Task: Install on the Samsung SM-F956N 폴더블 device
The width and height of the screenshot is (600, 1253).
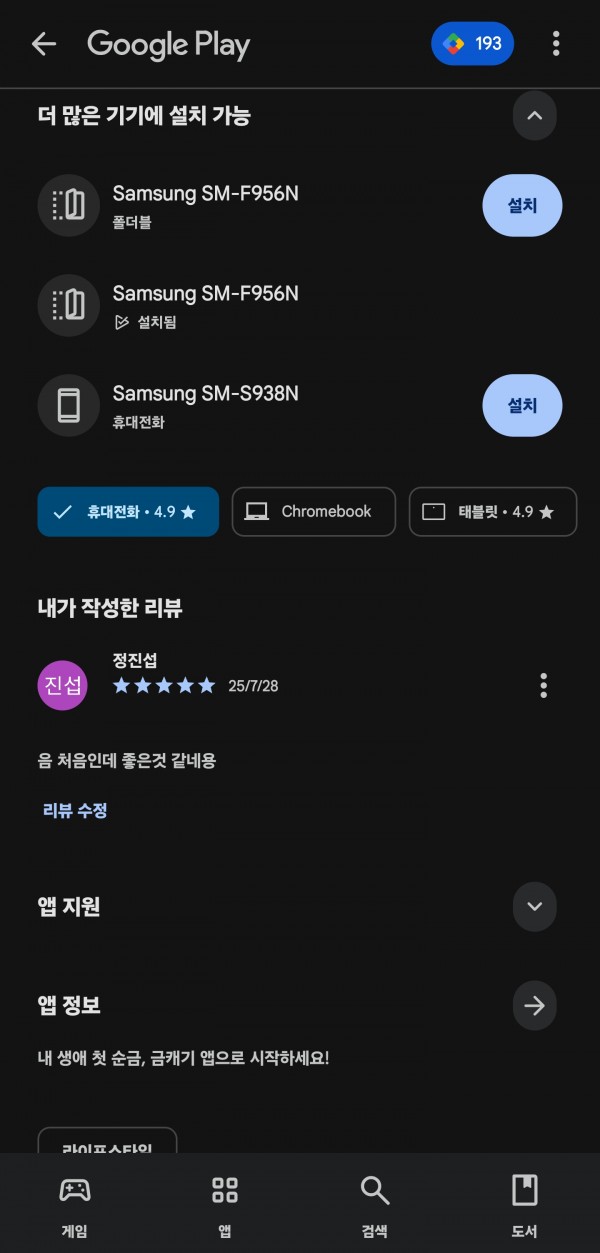Action: tap(522, 205)
